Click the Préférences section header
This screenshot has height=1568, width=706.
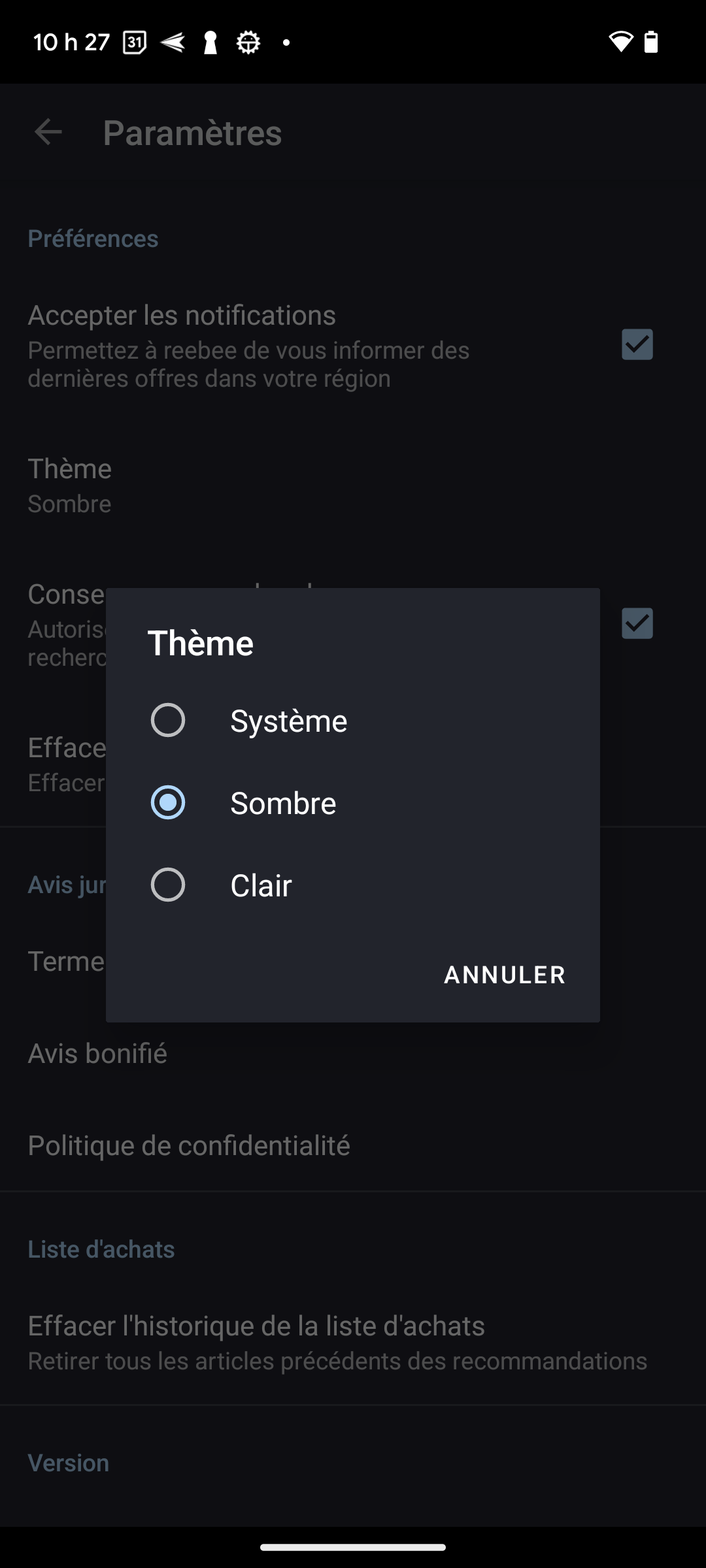[92, 238]
